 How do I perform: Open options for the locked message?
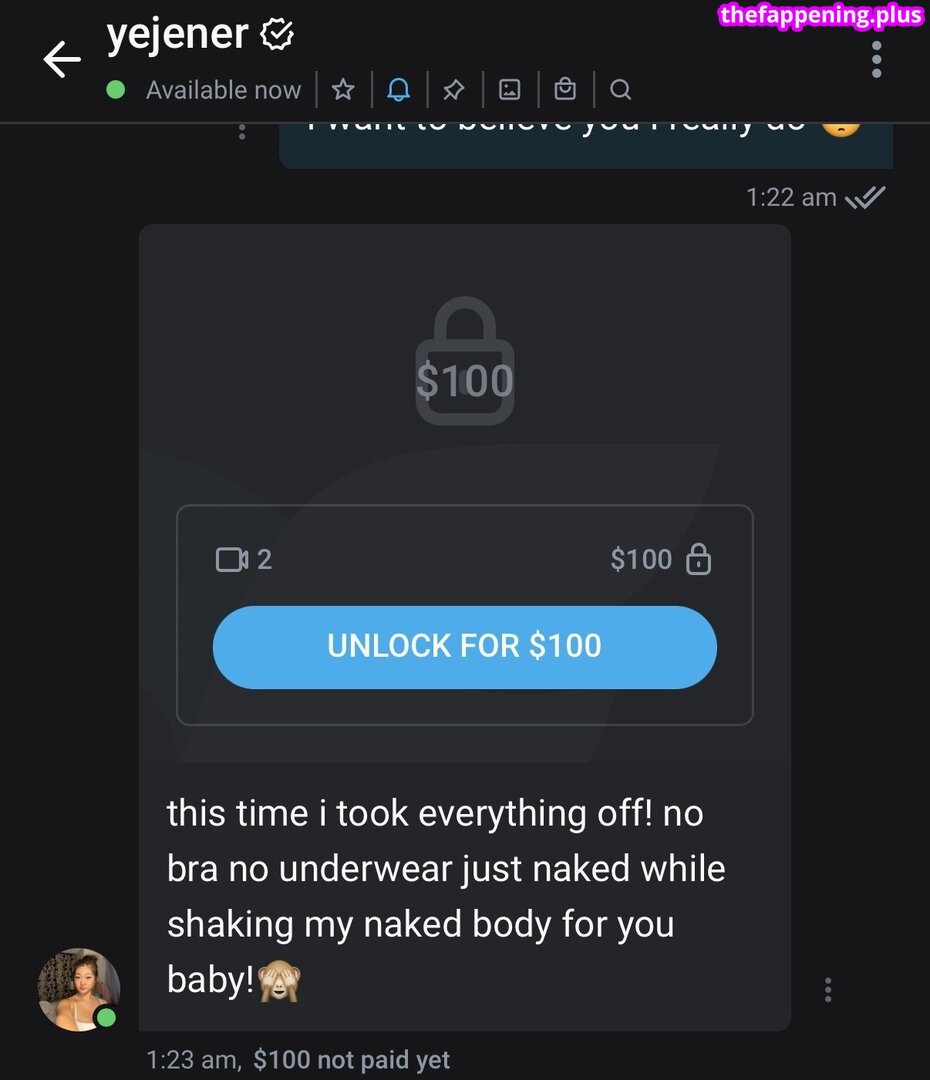point(828,990)
